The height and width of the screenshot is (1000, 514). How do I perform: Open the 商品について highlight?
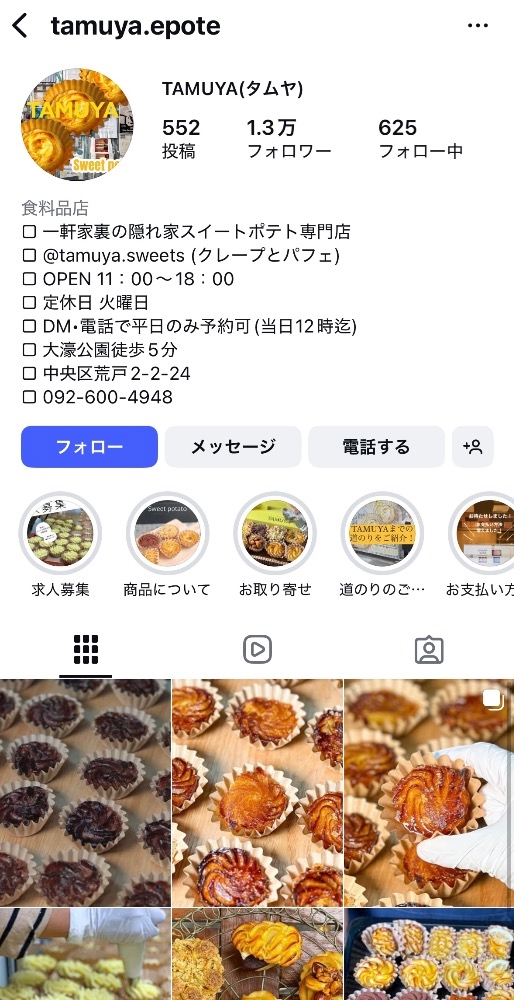168,533
